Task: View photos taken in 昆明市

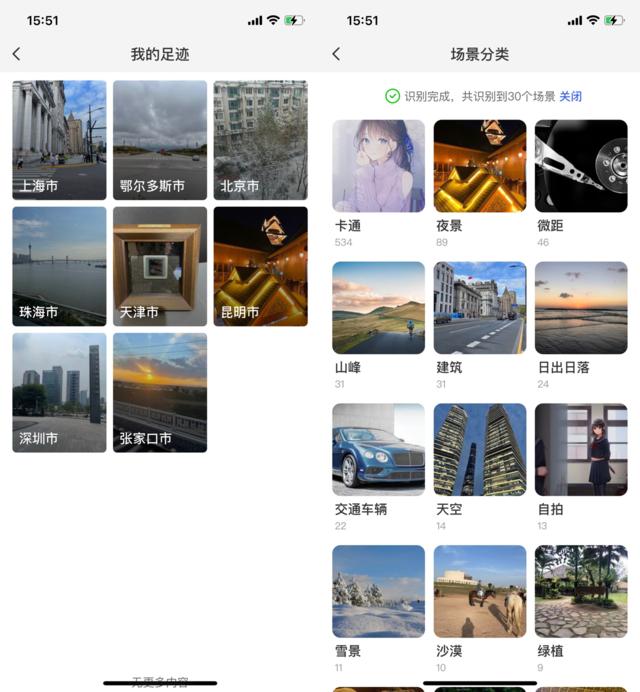Action: (260, 266)
